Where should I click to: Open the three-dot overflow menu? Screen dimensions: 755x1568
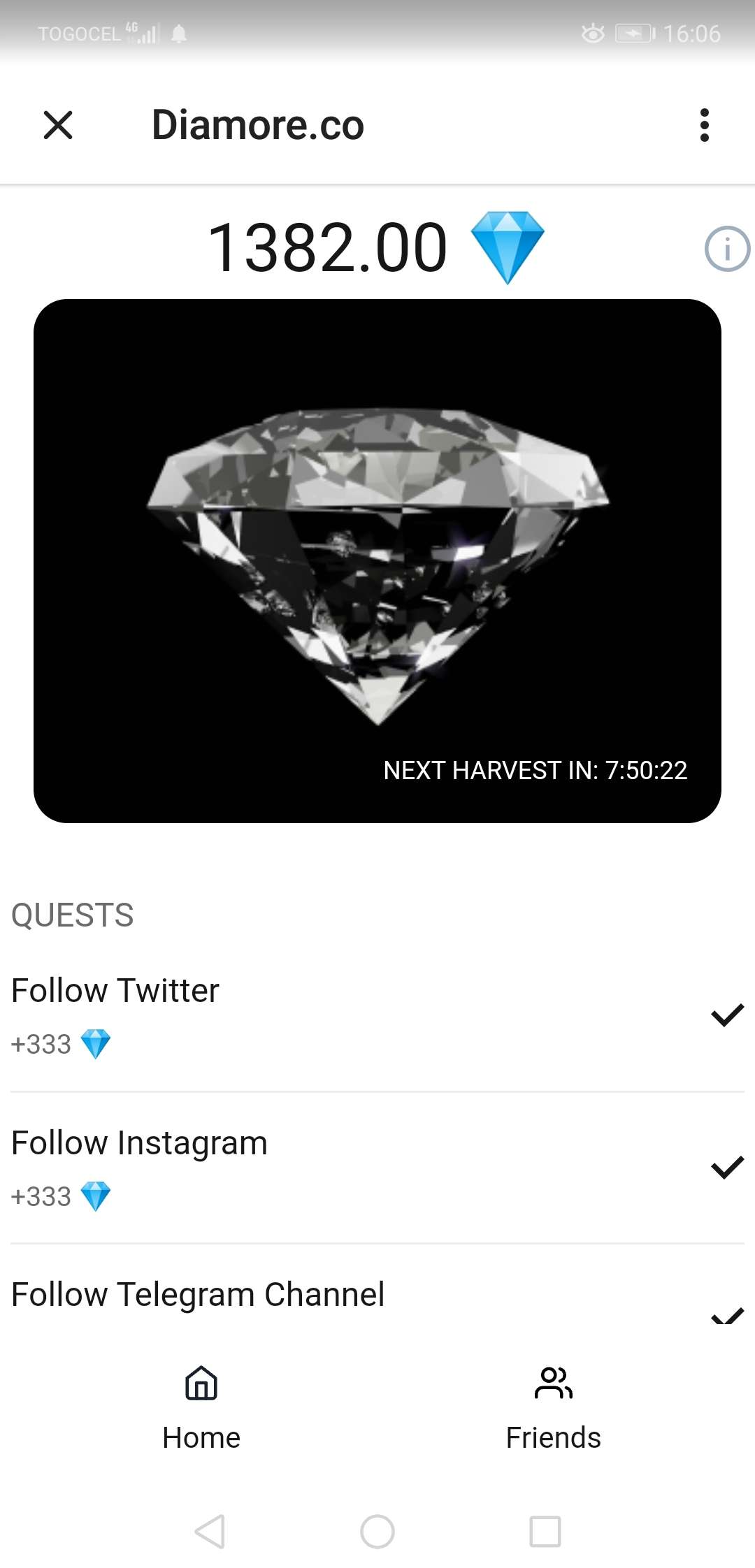click(704, 126)
